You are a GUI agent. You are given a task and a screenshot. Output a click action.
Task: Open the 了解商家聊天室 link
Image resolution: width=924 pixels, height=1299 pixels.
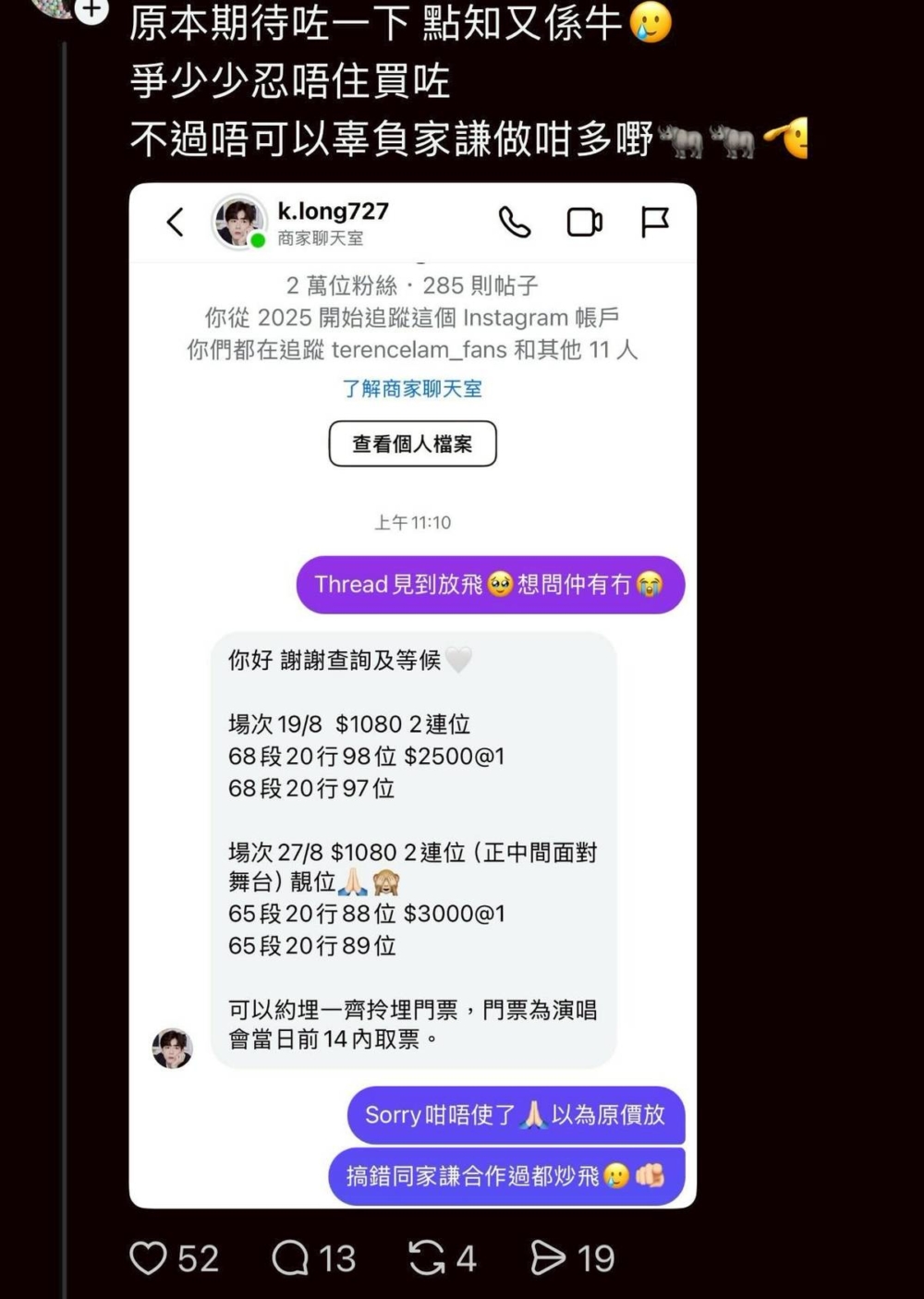[412, 389]
